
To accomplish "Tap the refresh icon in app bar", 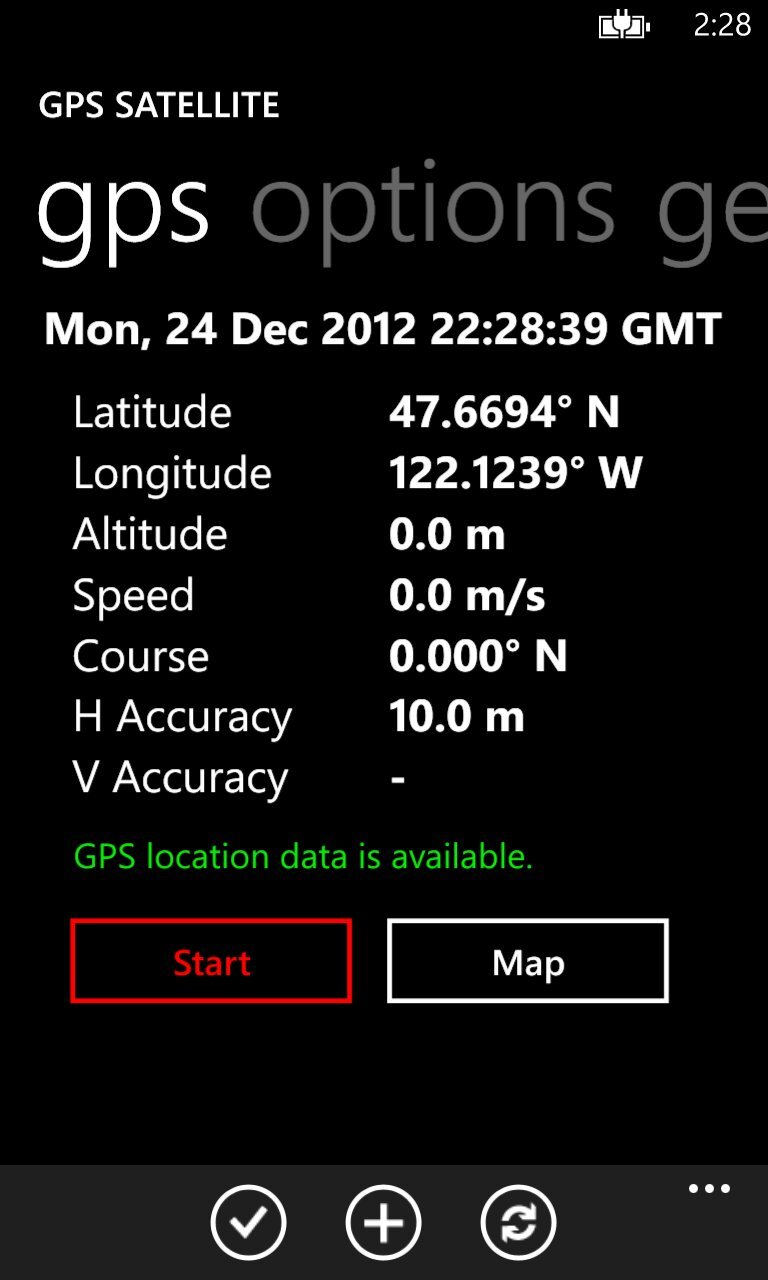I will click(x=518, y=1222).
